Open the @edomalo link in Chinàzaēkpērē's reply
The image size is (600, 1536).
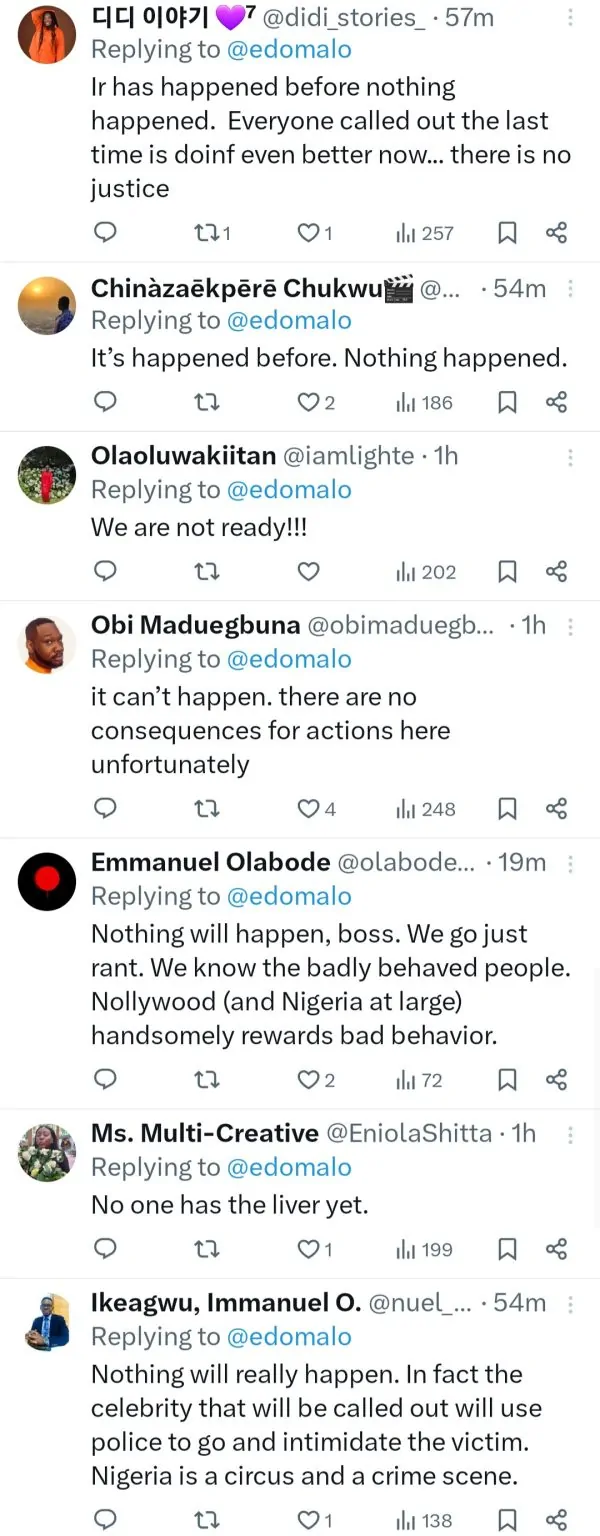point(289,321)
